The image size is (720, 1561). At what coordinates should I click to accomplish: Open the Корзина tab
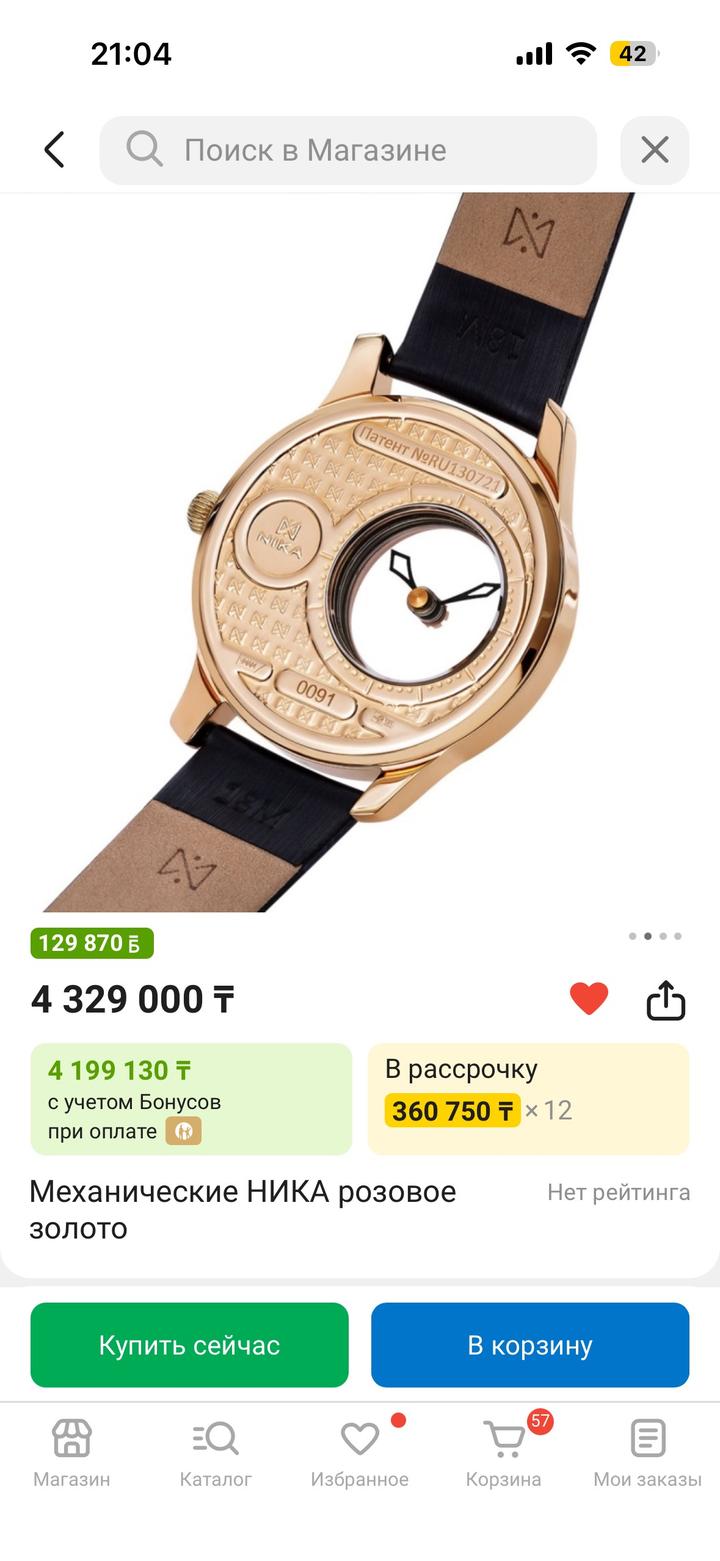503,1453
